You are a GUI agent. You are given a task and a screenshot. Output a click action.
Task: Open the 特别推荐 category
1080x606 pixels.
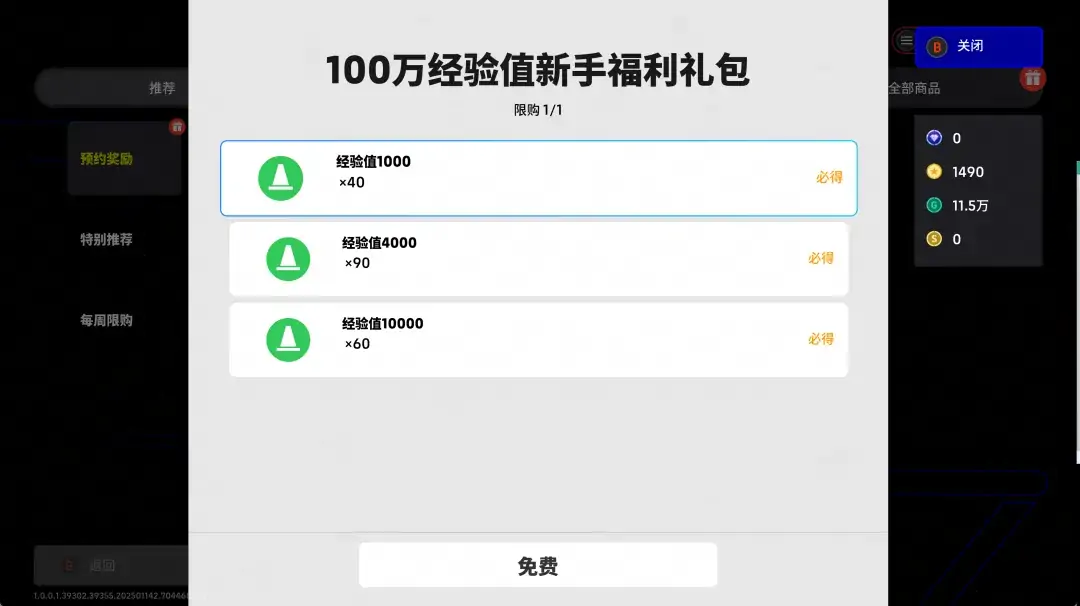[107, 240]
